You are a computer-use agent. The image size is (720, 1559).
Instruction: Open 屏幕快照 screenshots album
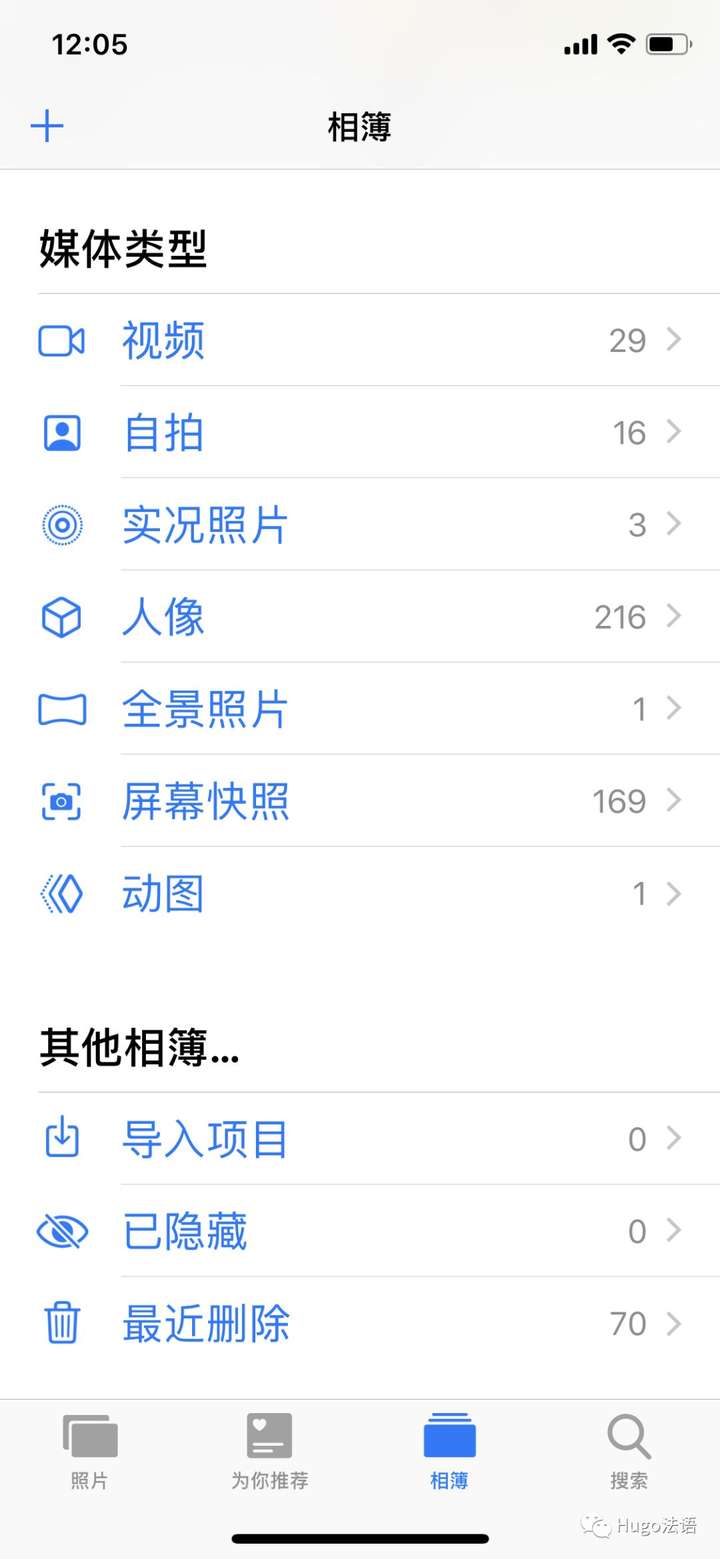tap(360, 801)
